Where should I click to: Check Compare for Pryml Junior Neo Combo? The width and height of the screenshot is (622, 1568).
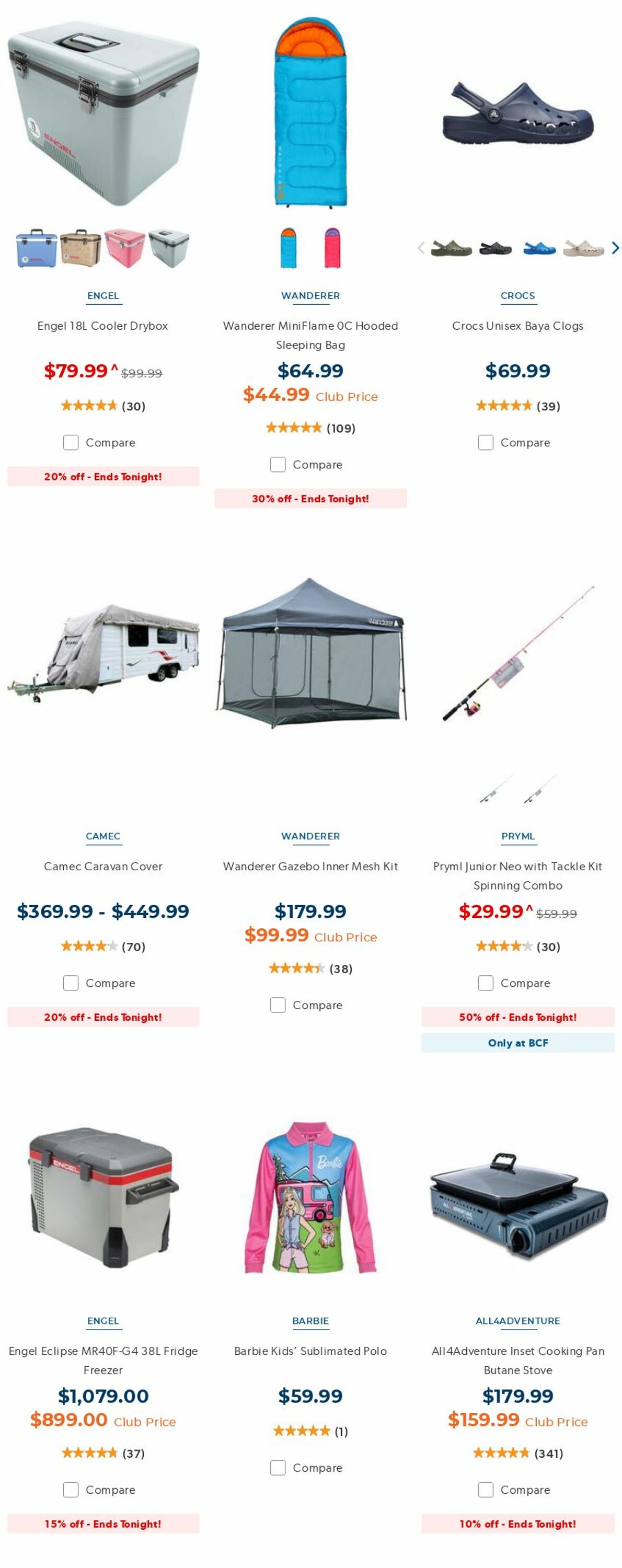(485, 983)
